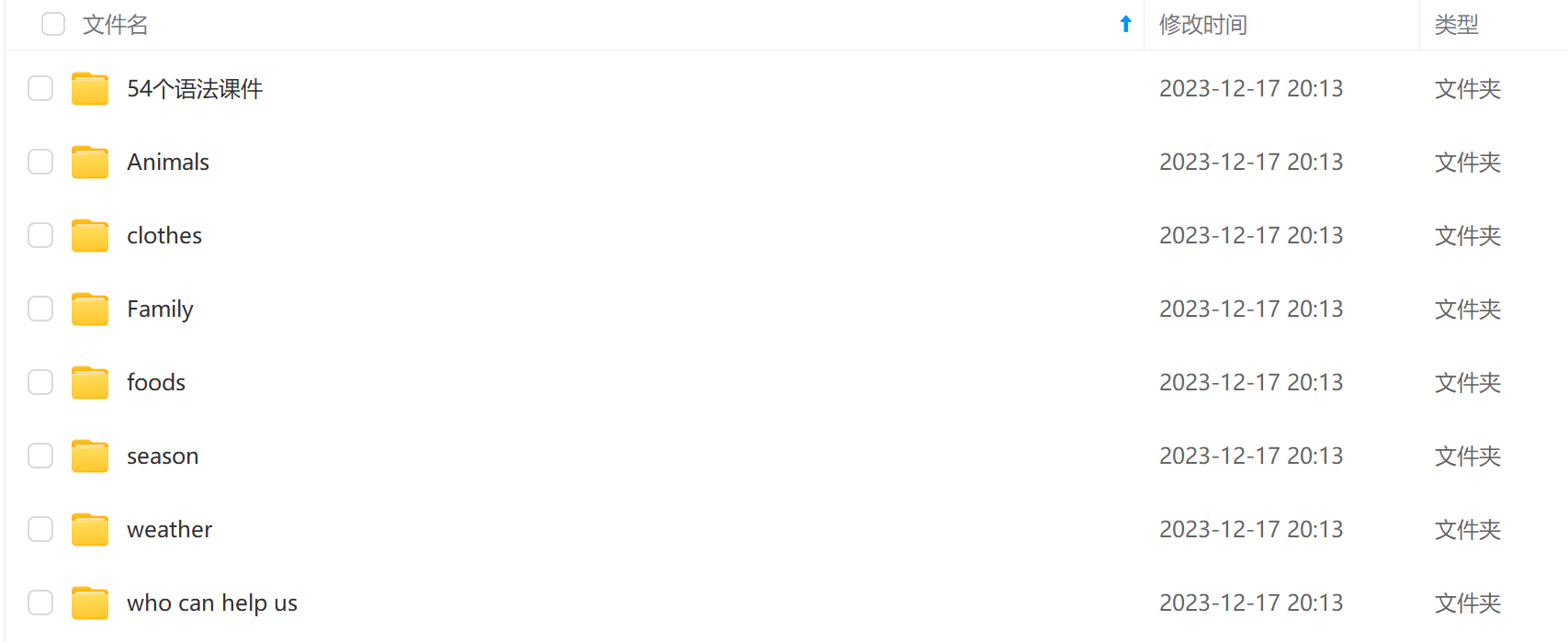Check the box next to Animals
Image resolution: width=1568 pixels, height=642 pixels.
(x=40, y=163)
